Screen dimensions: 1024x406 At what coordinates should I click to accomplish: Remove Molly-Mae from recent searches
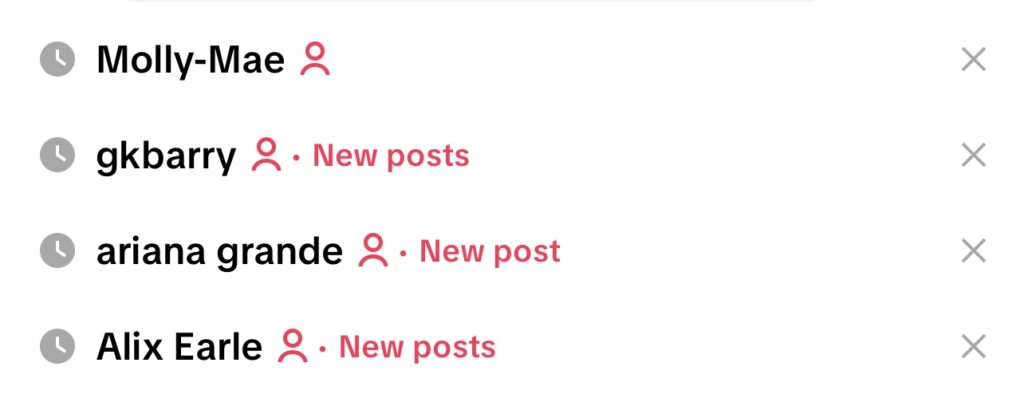tap(973, 61)
